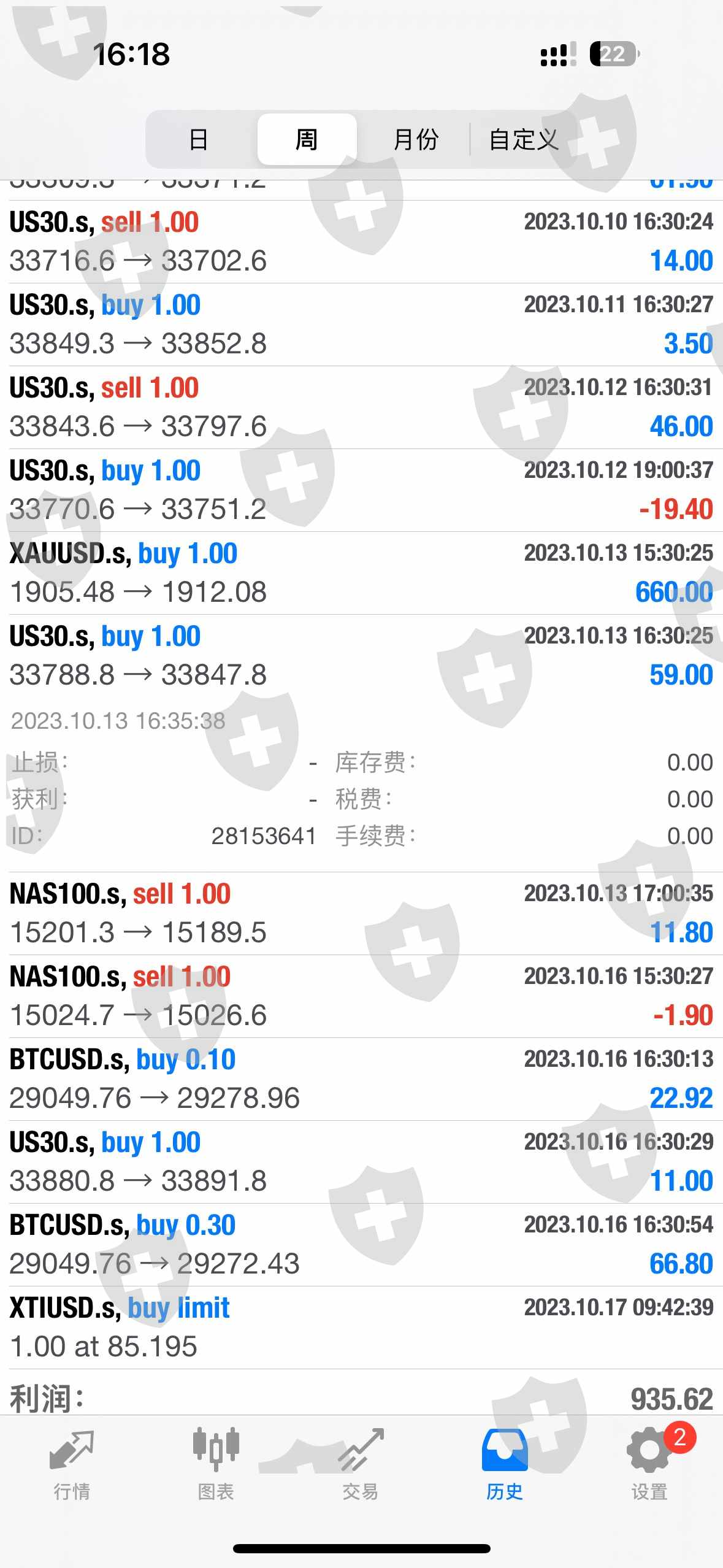723x1568 pixels.
Task: Expand NAS100.s sell trade with -1.90 loss
Action: pyautogui.click(x=361, y=996)
